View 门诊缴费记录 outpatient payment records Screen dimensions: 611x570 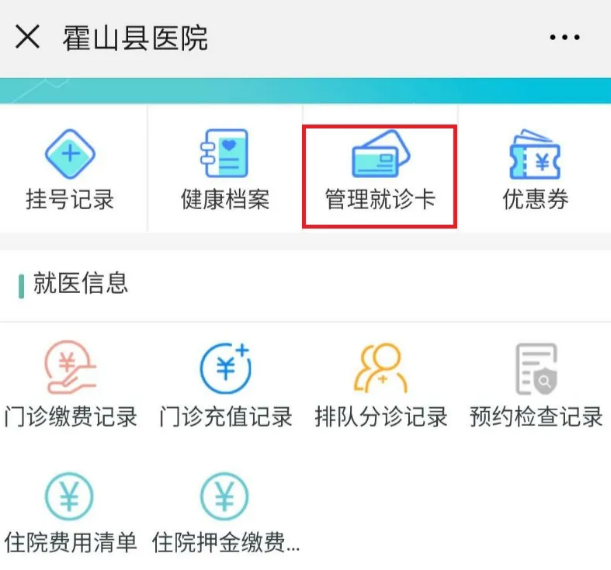tap(70, 385)
